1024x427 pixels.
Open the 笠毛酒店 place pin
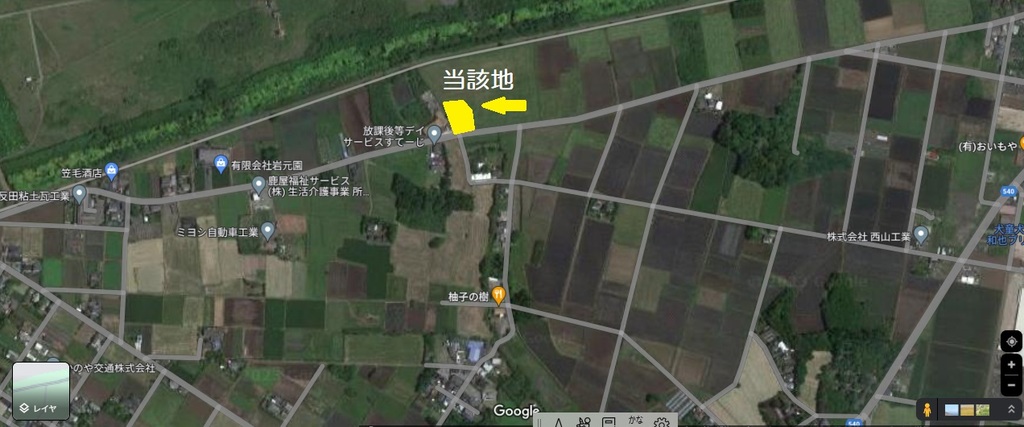(x=111, y=171)
